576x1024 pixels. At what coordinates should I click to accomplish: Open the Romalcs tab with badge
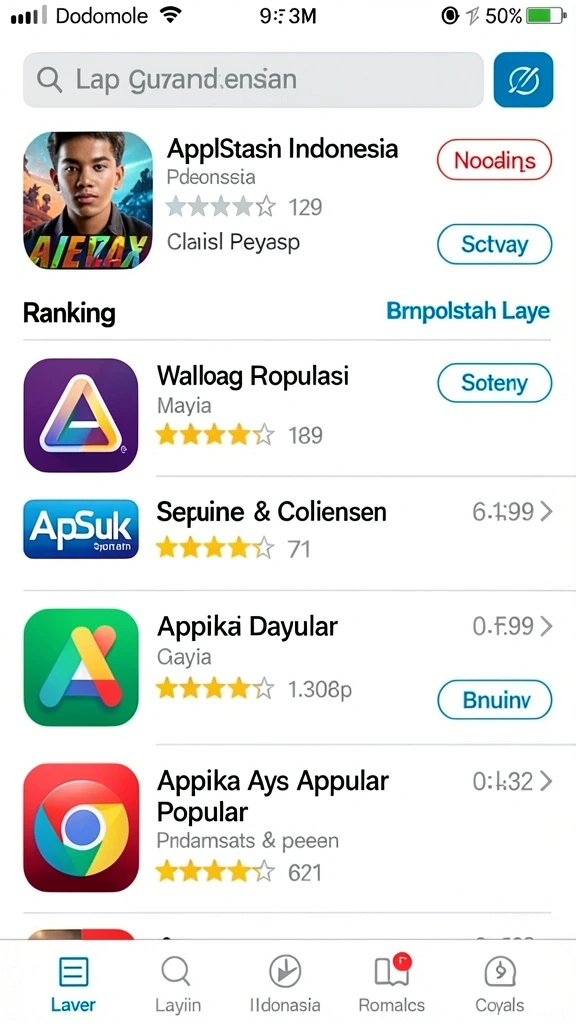tap(392, 984)
